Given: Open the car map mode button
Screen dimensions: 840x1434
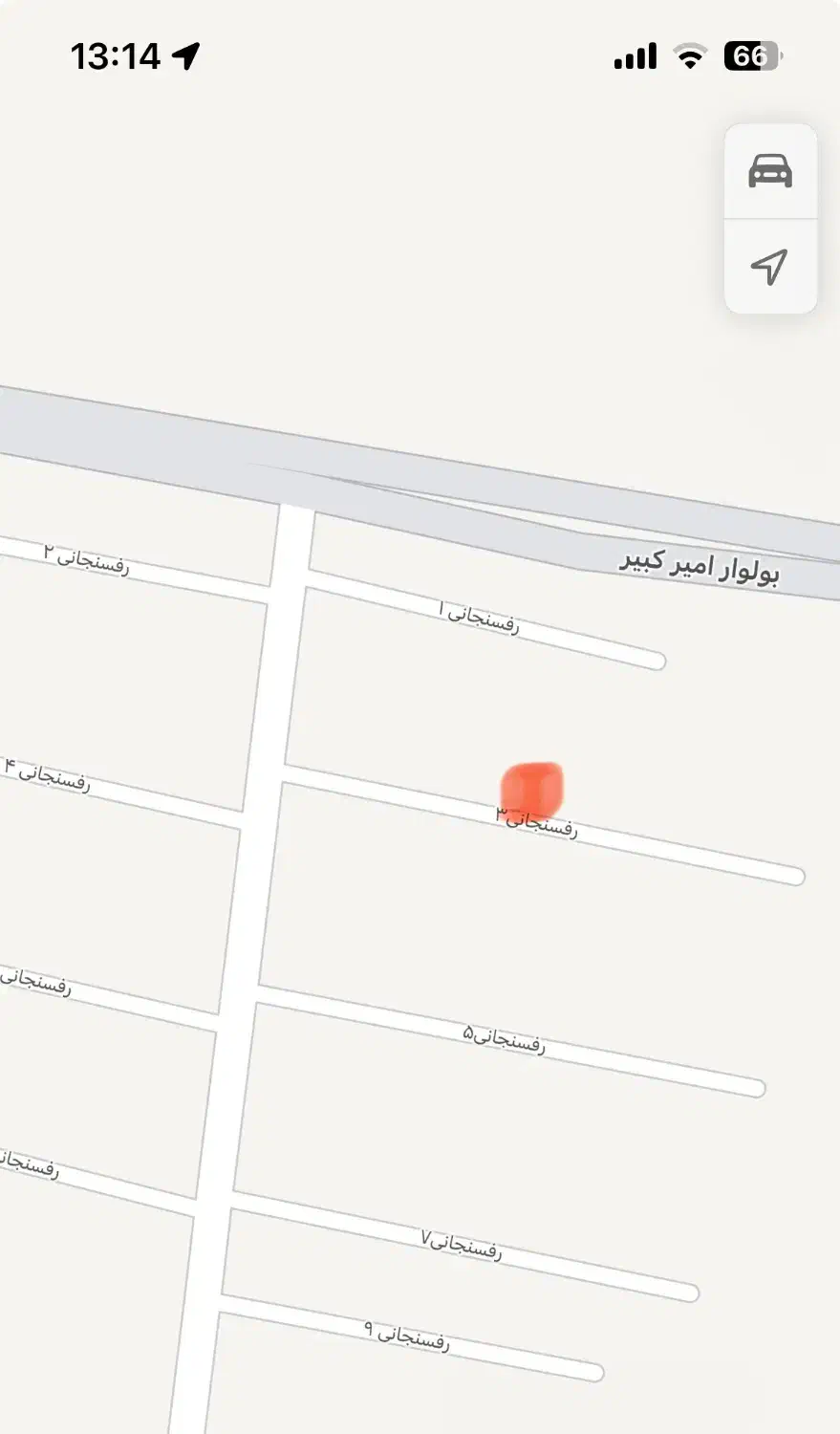Looking at the screenshot, I should (x=770, y=172).
